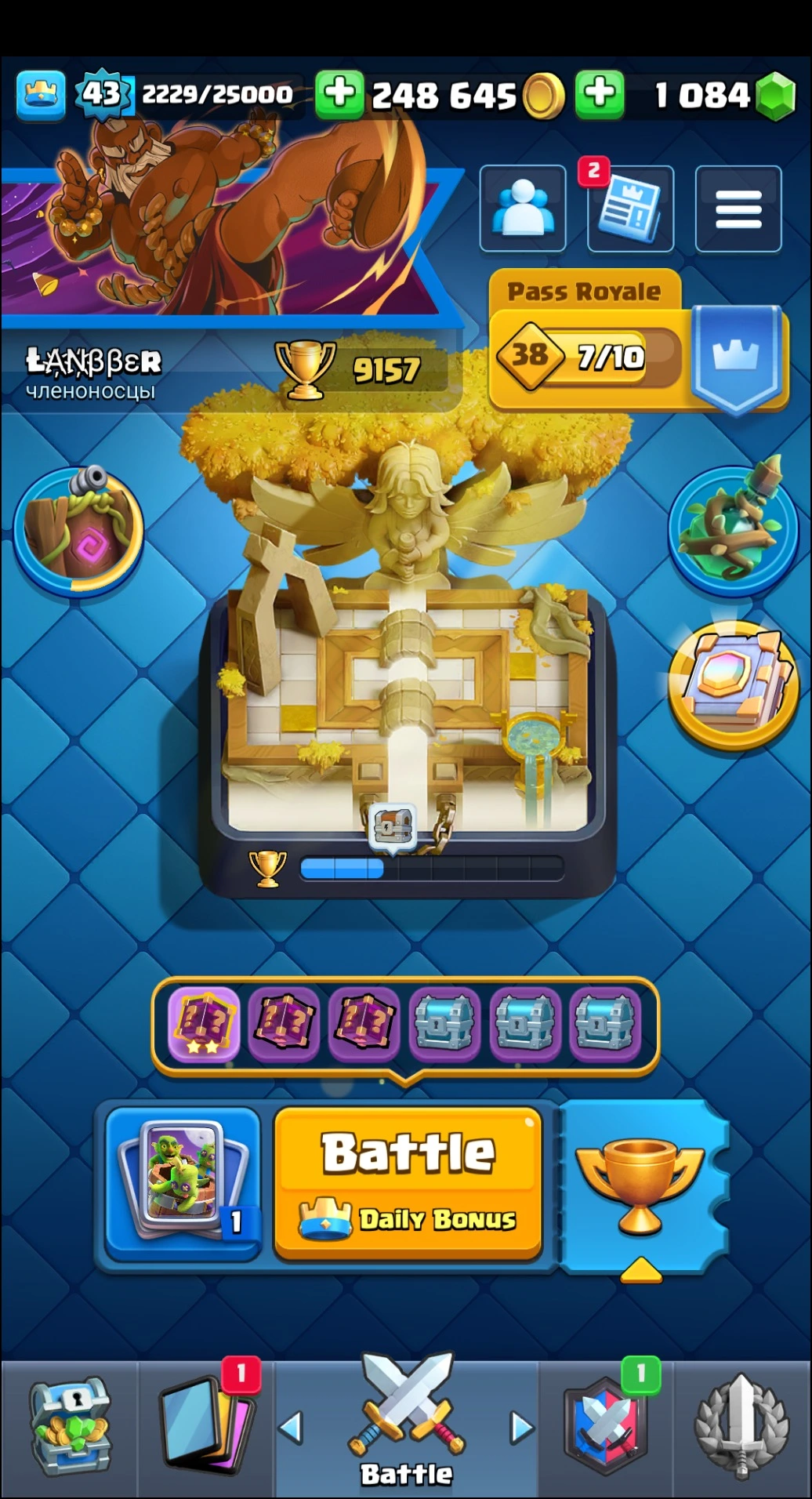Open the news feed icon
The image size is (812, 1499).
(630, 209)
